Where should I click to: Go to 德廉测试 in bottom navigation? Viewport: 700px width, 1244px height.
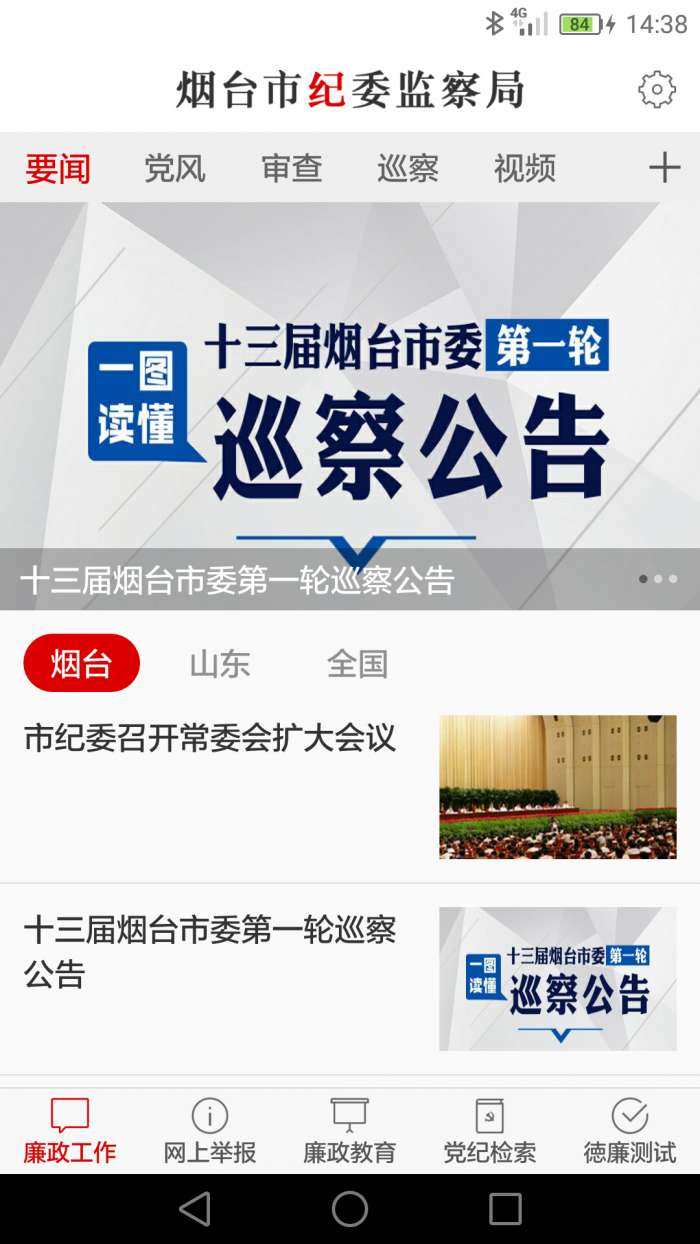[x=630, y=1131]
